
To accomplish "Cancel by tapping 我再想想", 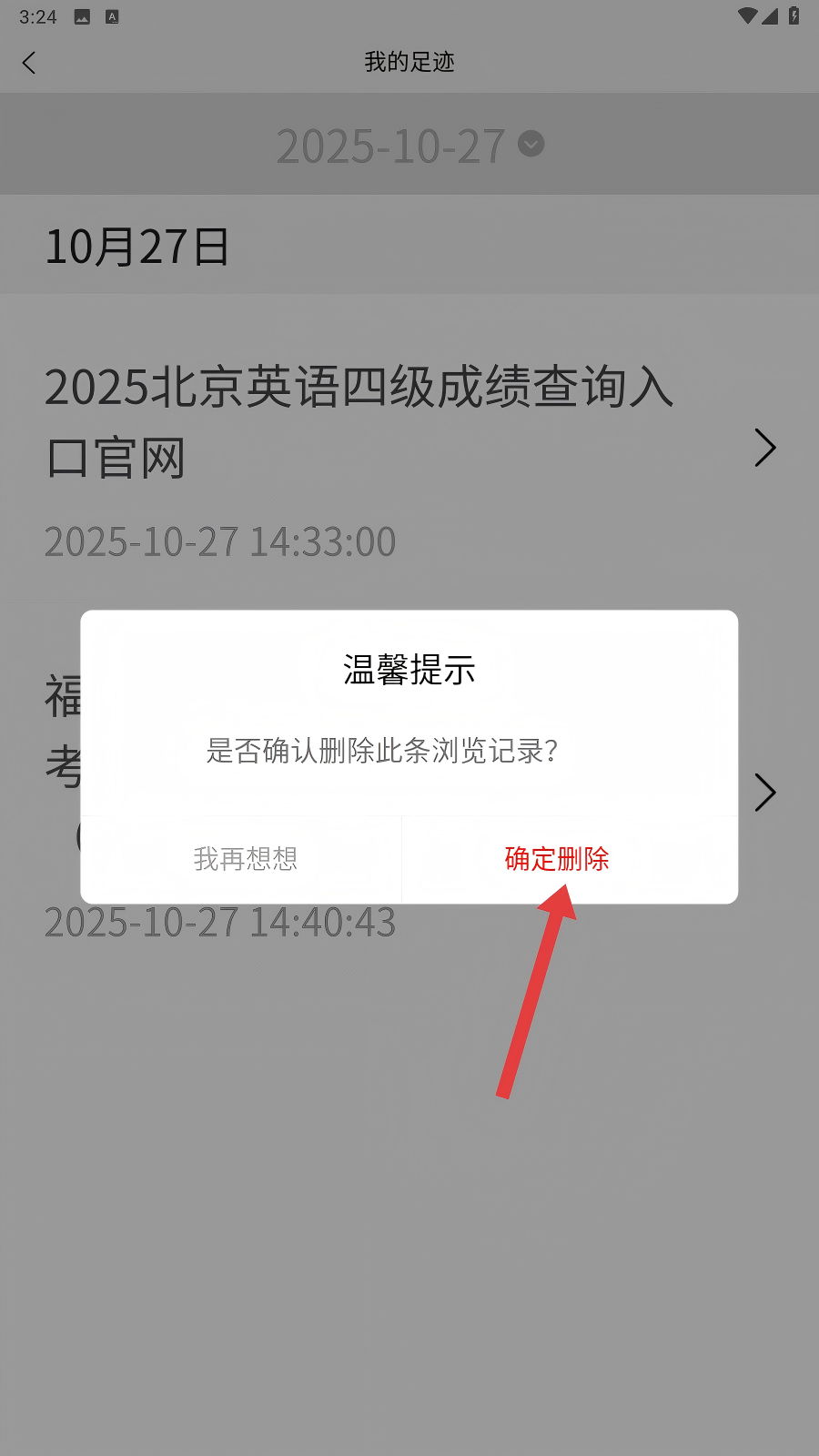I will click(245, 858).
